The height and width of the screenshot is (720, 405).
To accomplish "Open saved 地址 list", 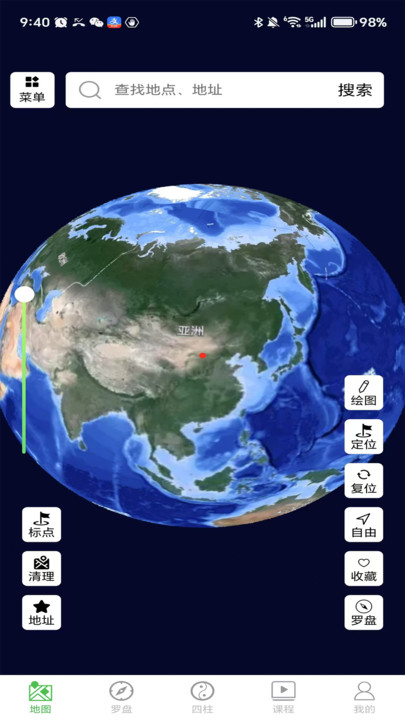I will coord(41,613).
